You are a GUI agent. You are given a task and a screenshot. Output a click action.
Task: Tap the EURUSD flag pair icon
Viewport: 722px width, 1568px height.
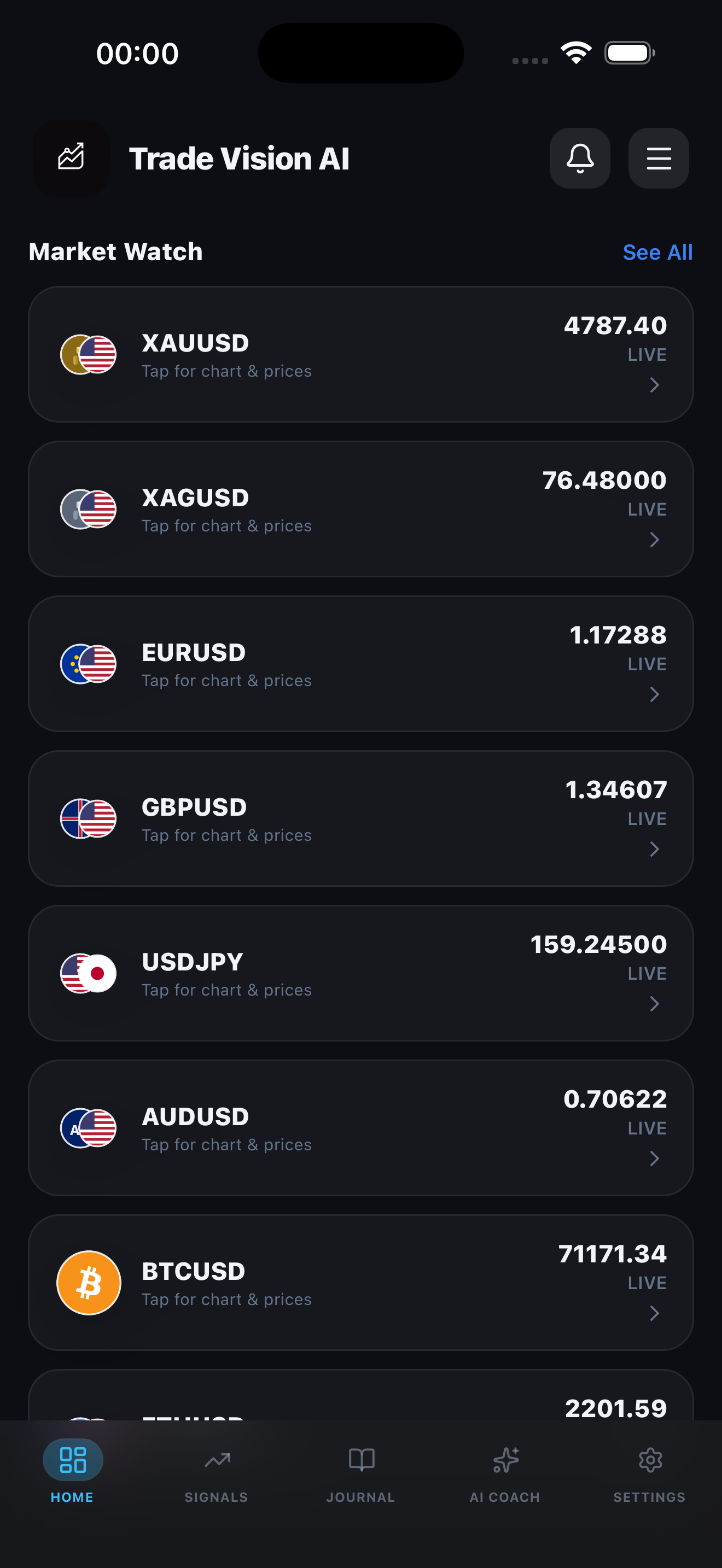(x=88, y=664)
